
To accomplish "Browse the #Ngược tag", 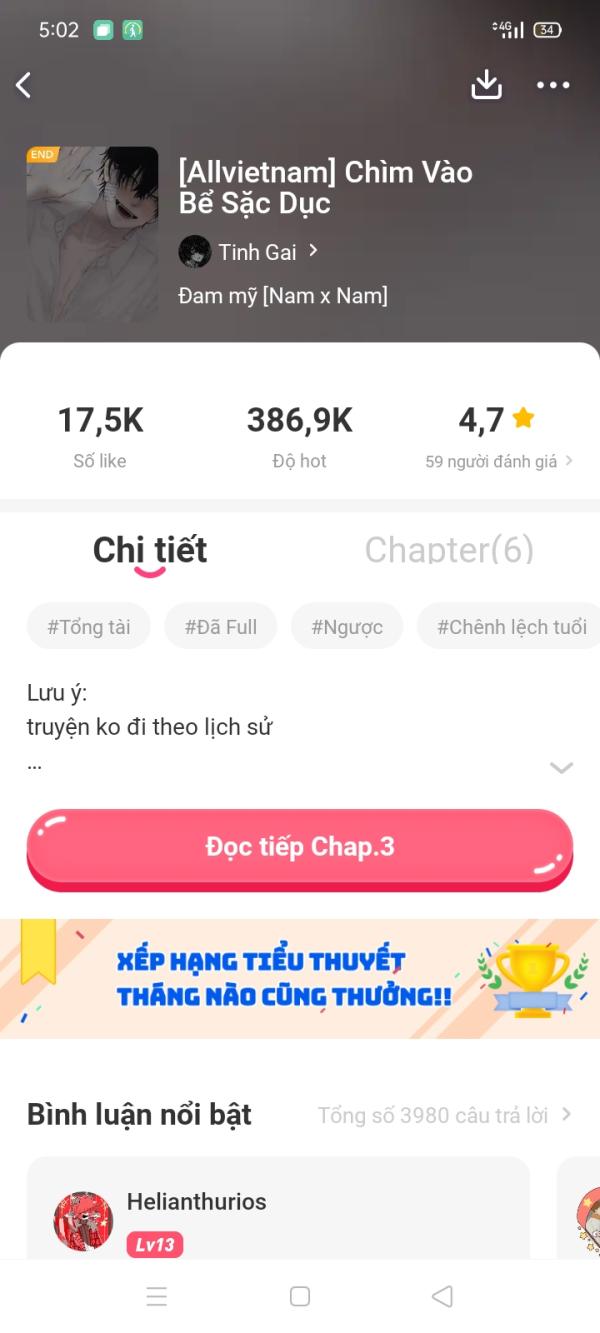I will click(x=347, y=627).
